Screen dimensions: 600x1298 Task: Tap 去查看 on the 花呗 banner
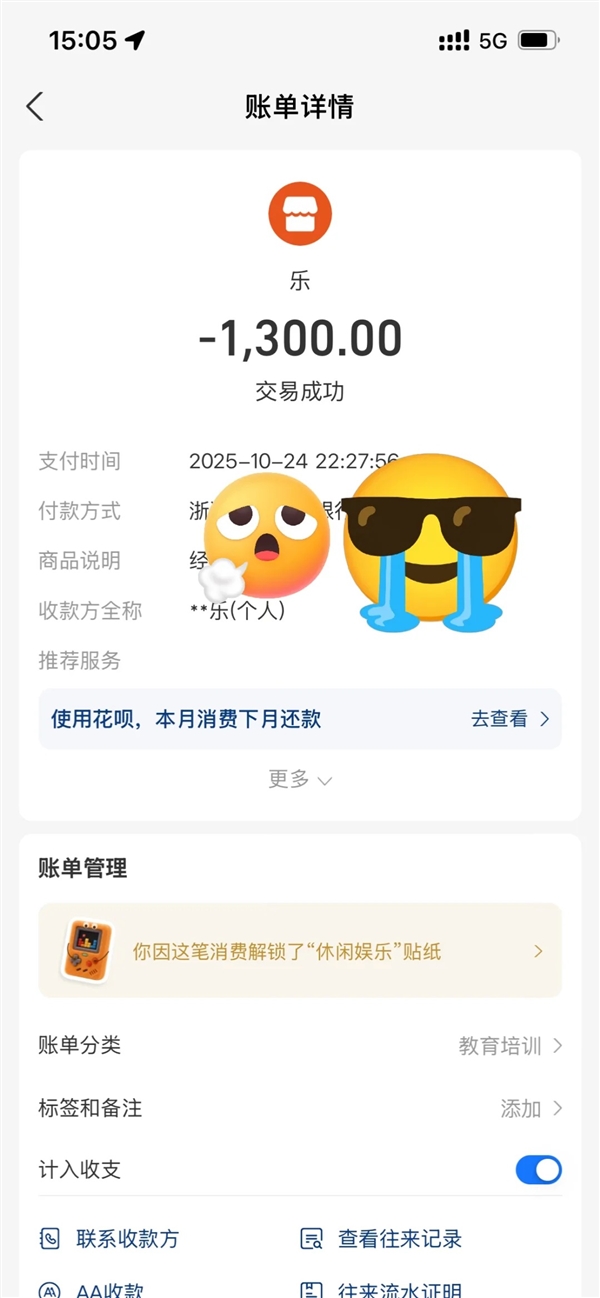click(x=510, y=719)
